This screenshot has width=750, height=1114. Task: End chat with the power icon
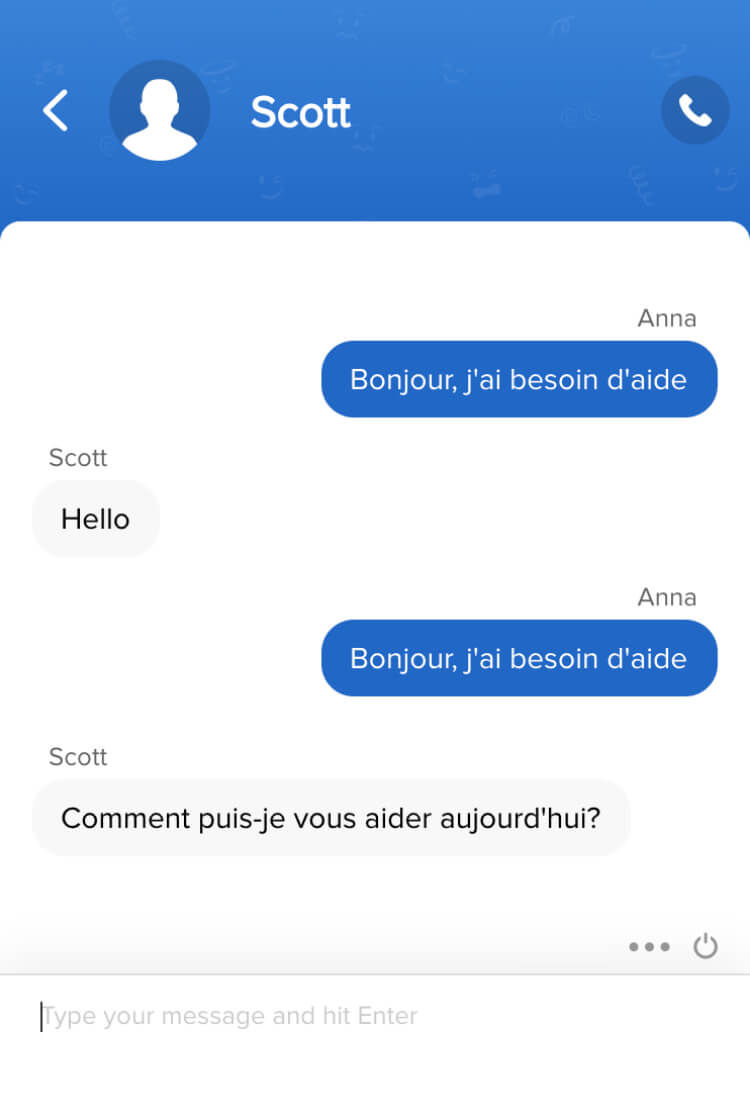pos(706,946)
